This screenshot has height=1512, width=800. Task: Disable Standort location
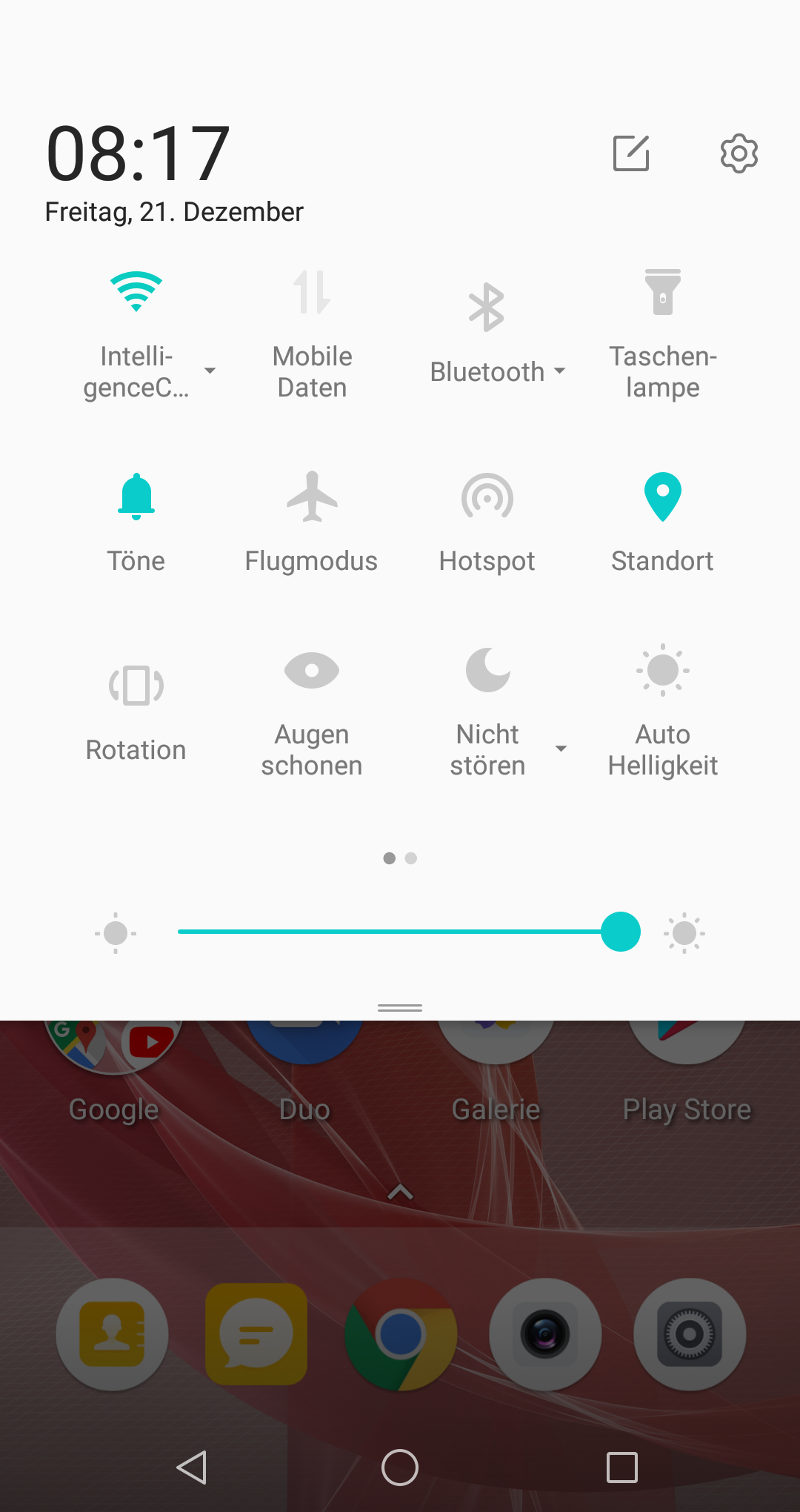pos(662,497)
